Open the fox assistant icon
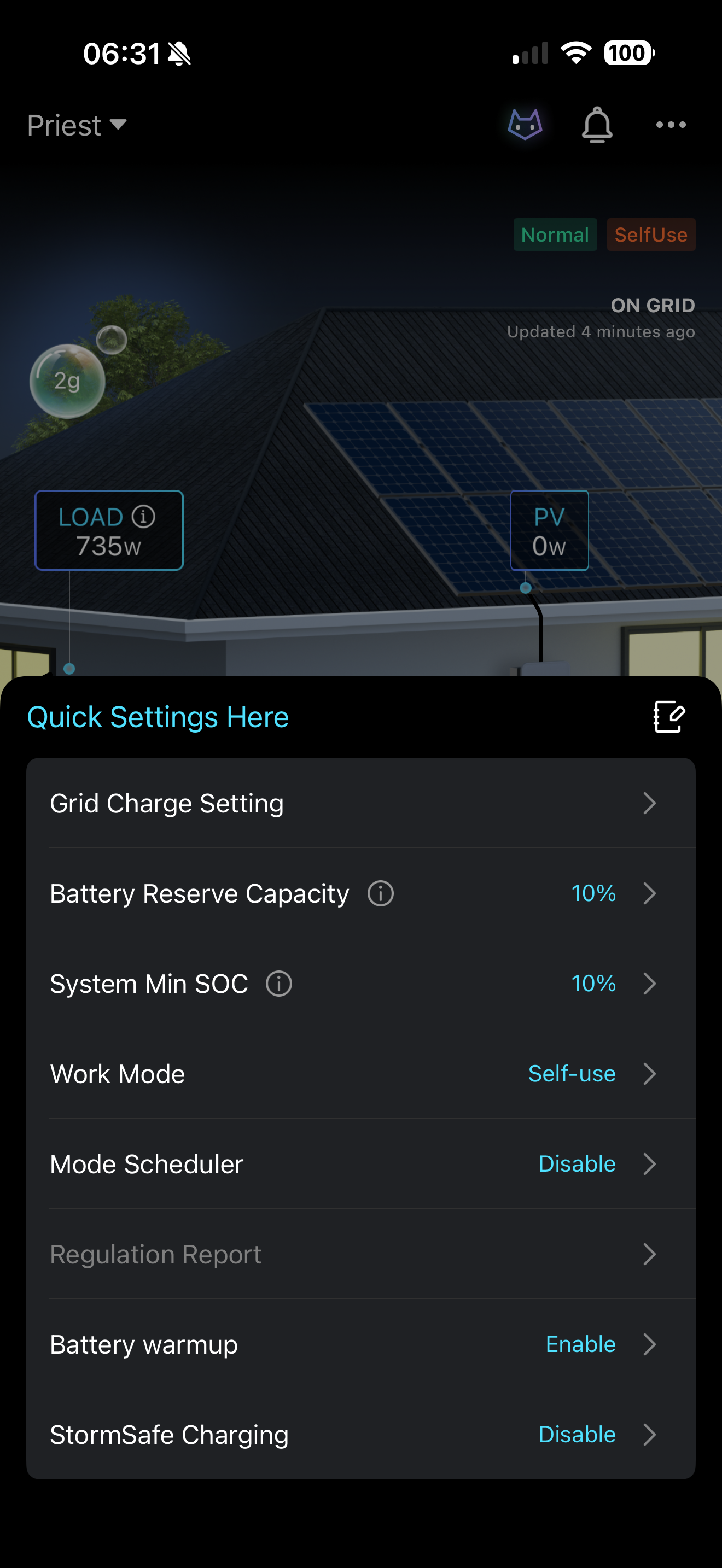The width and height of the screenshot is (722, 1568). click(x=525, y=125)
